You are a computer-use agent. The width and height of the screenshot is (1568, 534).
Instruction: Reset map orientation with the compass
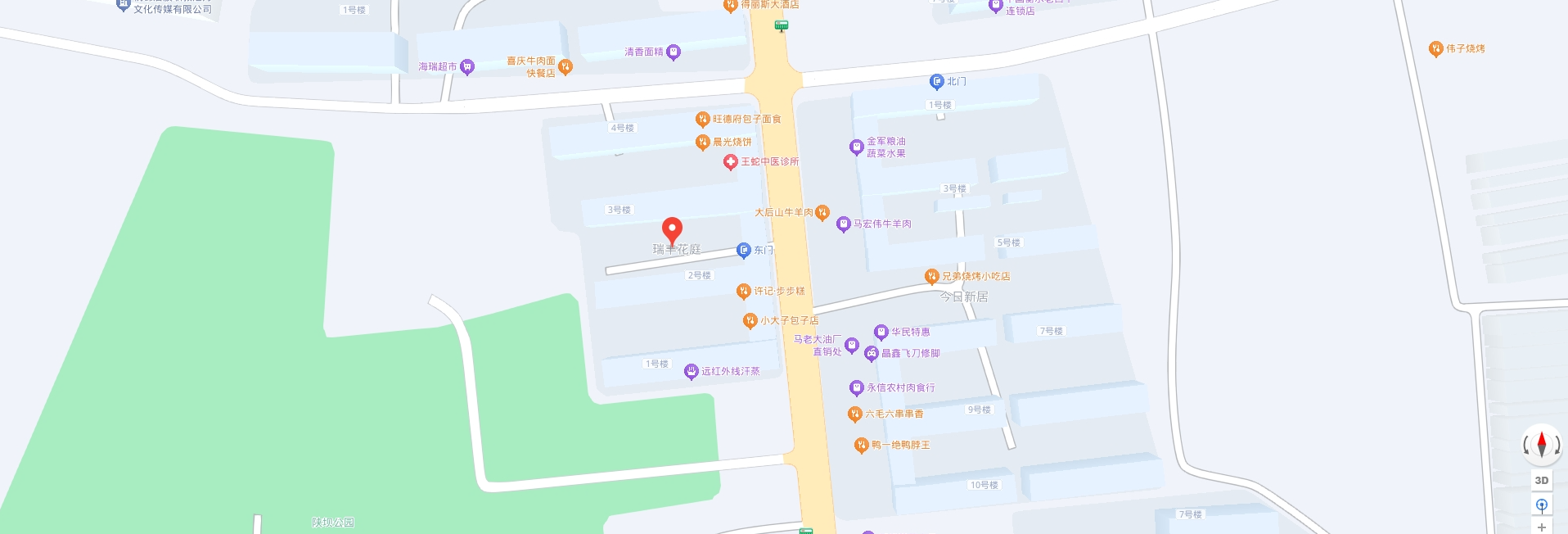click(1542, 445)
